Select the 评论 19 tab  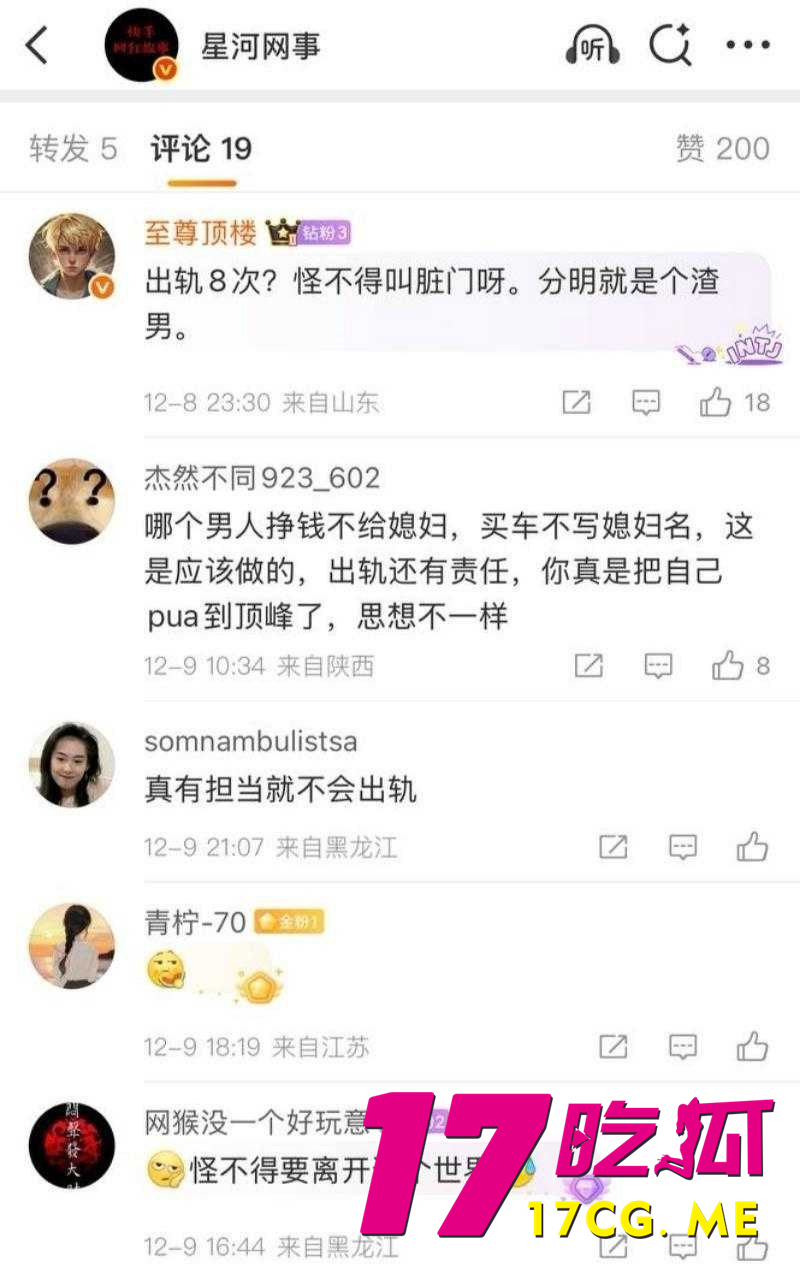pyautogui.click(x=201, y=149)
